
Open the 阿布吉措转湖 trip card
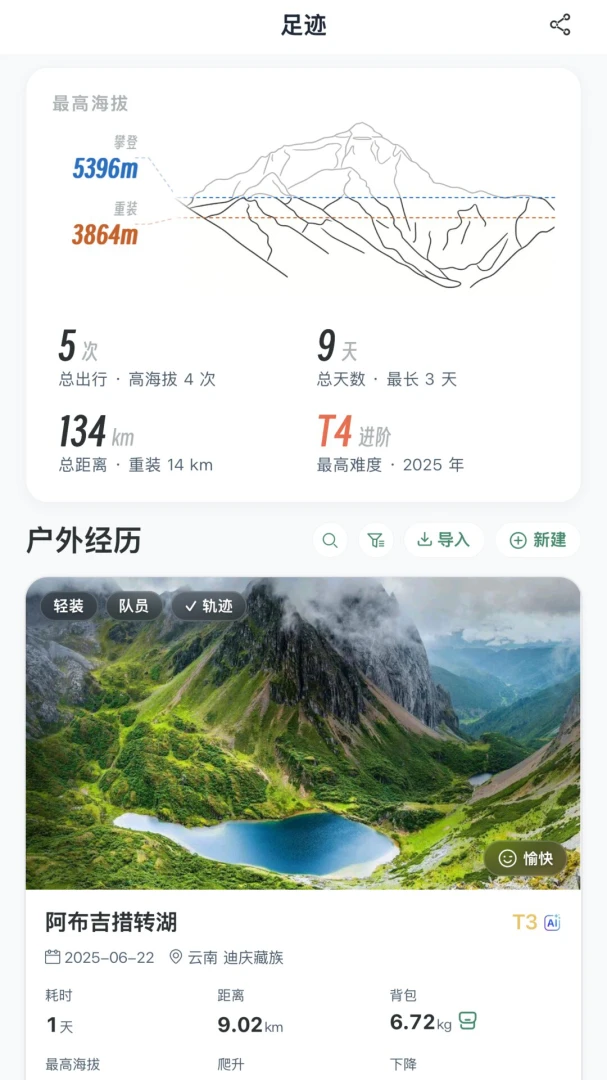point(303,828)
